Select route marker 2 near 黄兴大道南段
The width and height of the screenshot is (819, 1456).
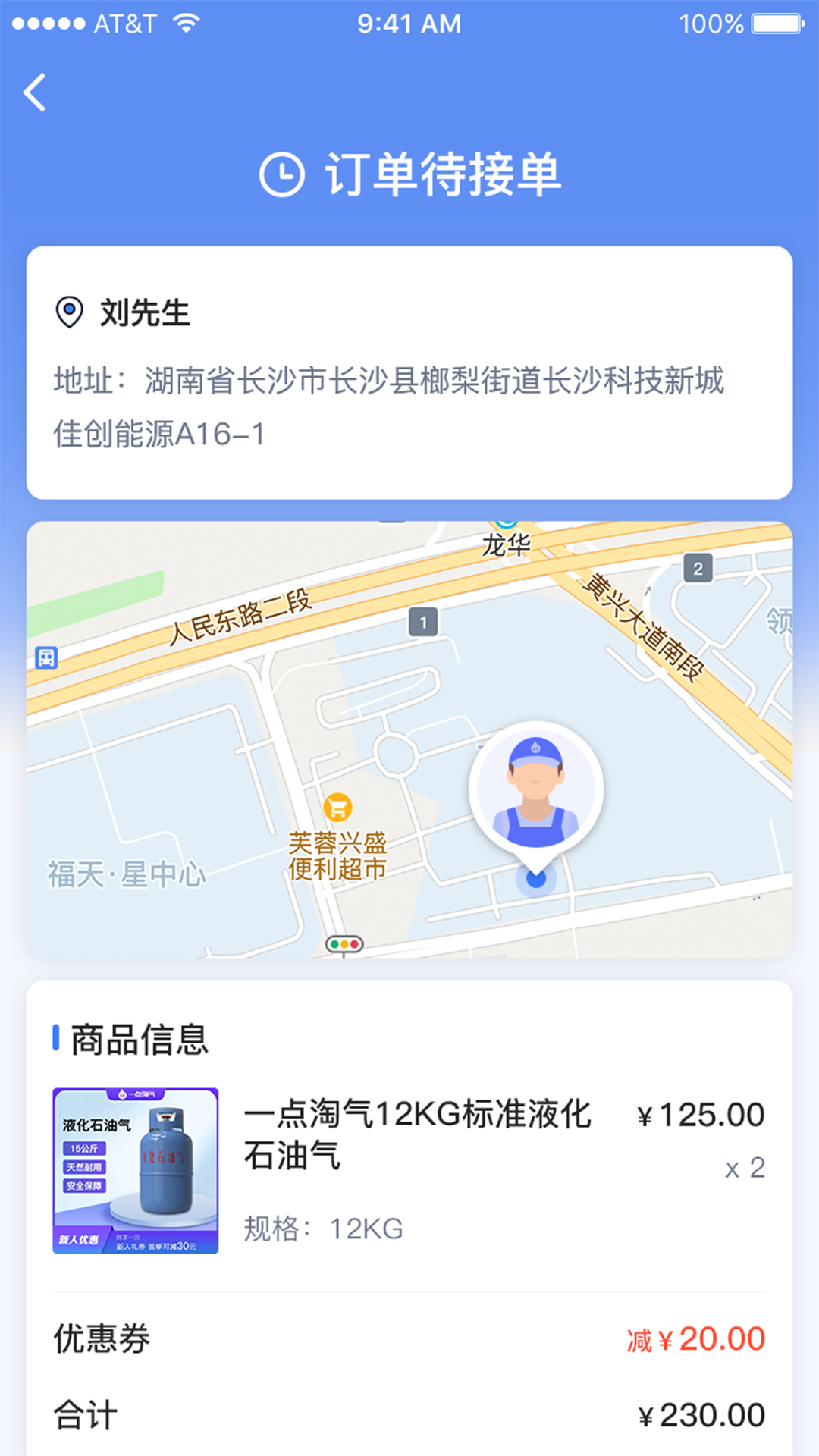pos(698,566)
